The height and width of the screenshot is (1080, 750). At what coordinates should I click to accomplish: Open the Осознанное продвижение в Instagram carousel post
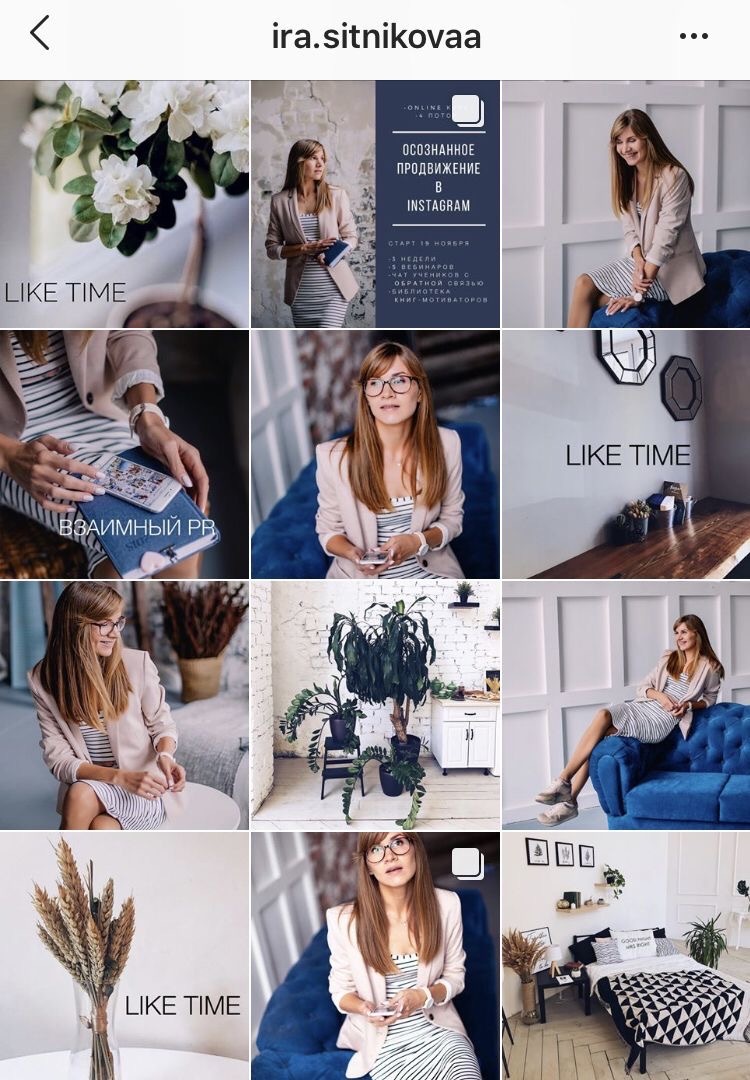pyautogui.click(x=375, y=204)
